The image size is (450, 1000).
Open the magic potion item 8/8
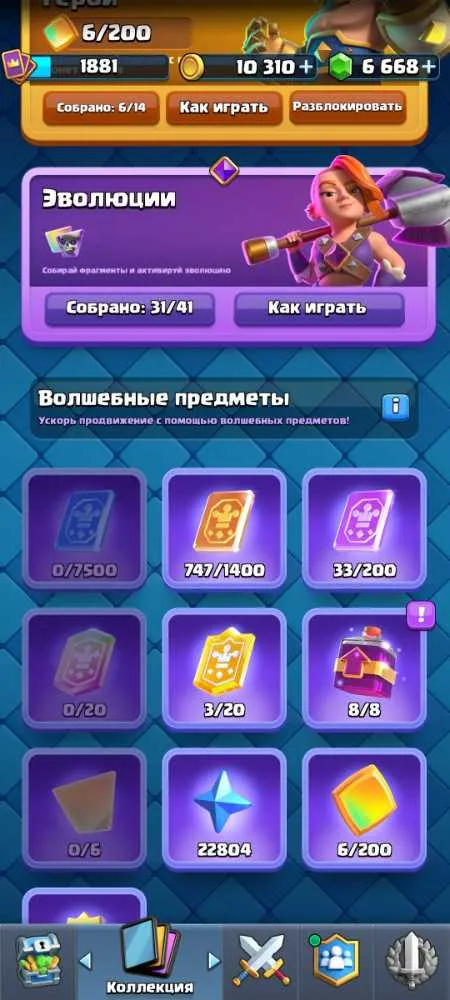coord(364,668)
